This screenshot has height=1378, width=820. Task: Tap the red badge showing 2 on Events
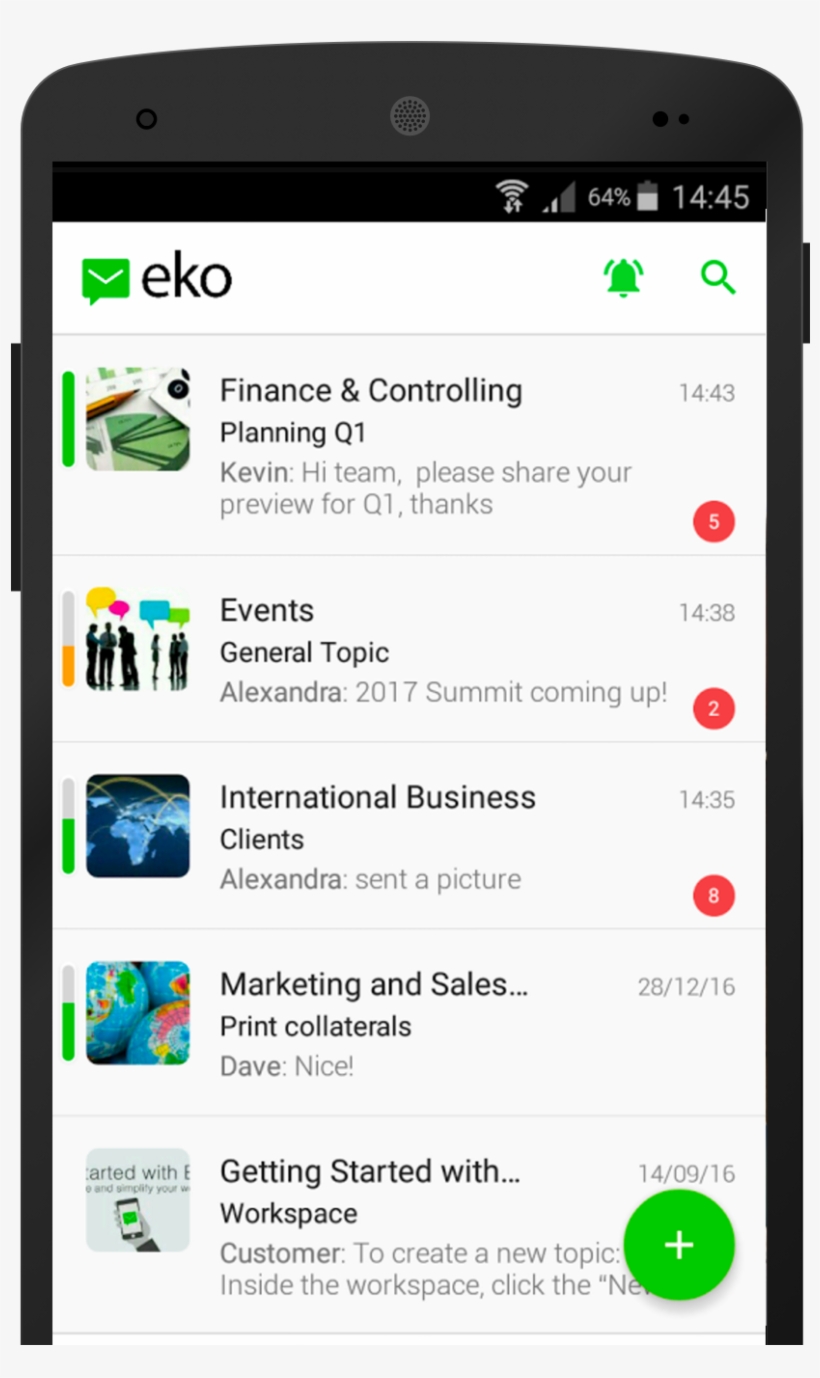[x=713, y=708]
